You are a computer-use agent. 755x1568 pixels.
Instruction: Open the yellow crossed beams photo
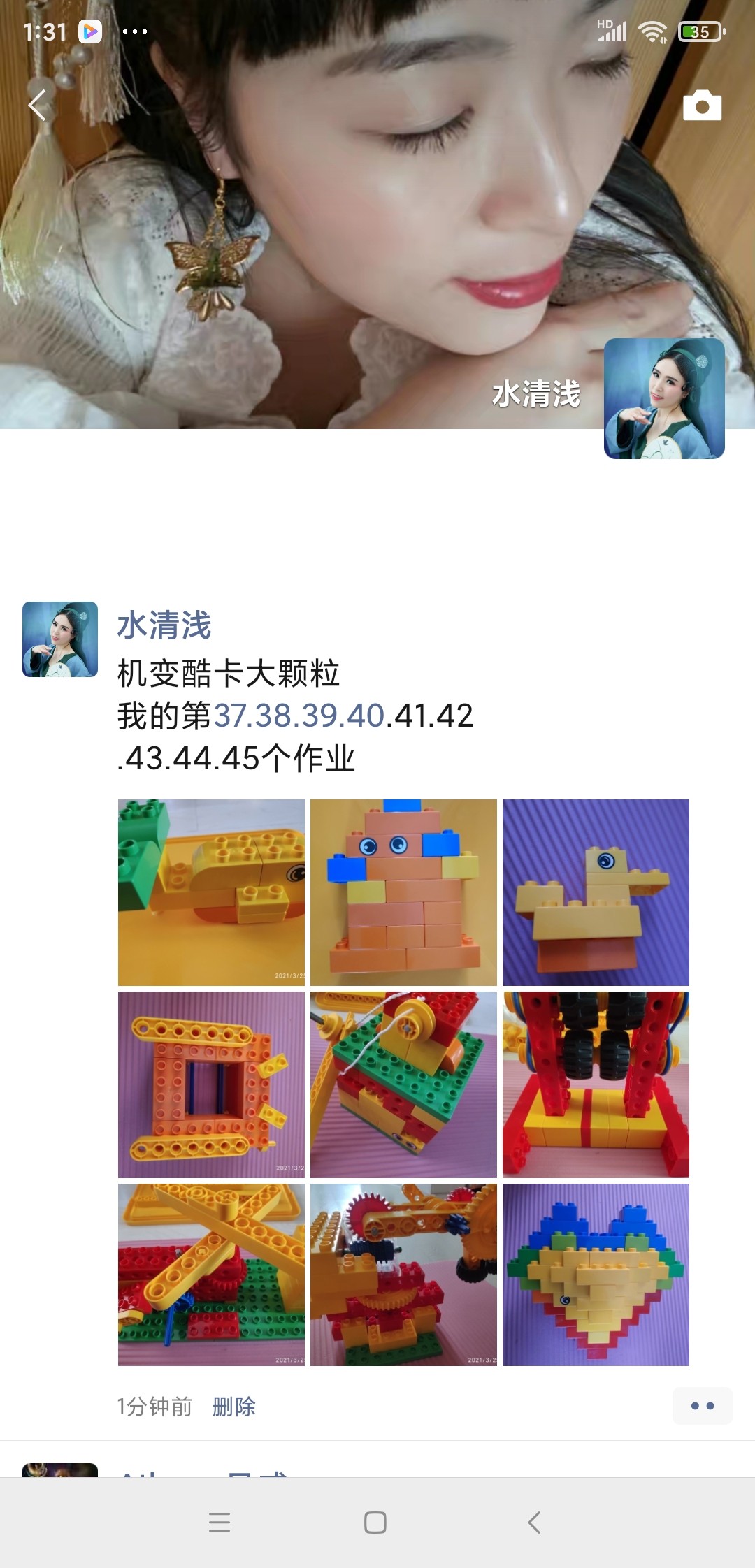tap(211, 1275)
